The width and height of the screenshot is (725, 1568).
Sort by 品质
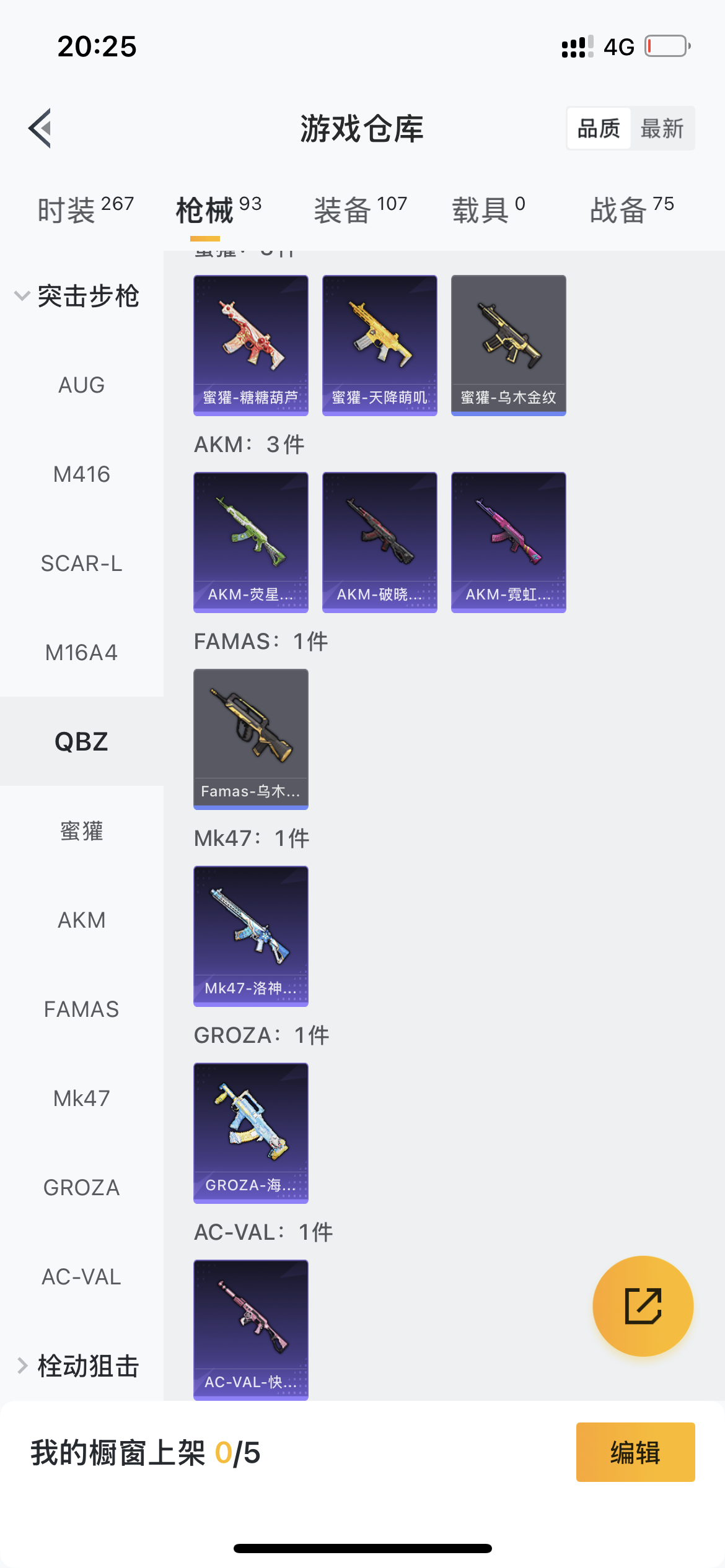pos(599,129)
